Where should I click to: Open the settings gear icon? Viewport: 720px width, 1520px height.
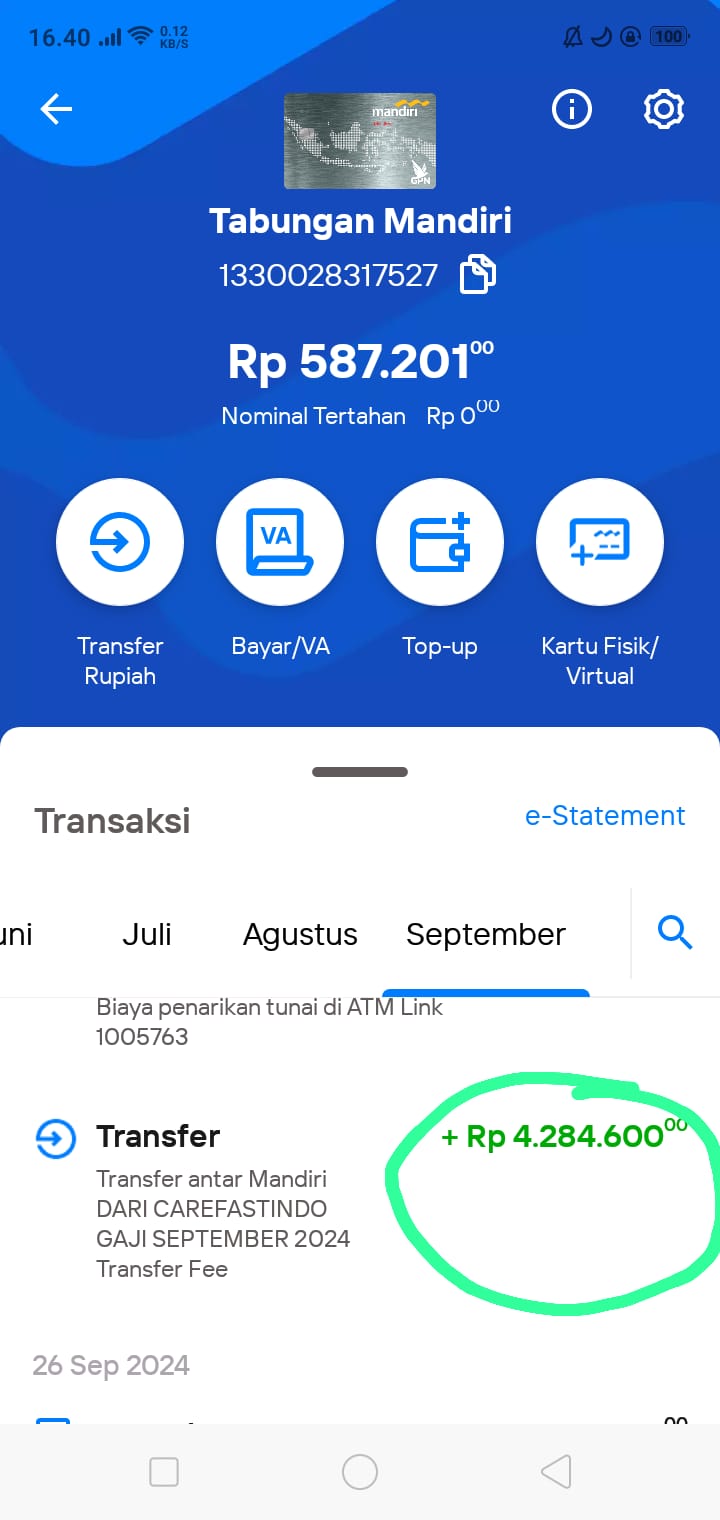pyautogui.click(x=663, y=110)
